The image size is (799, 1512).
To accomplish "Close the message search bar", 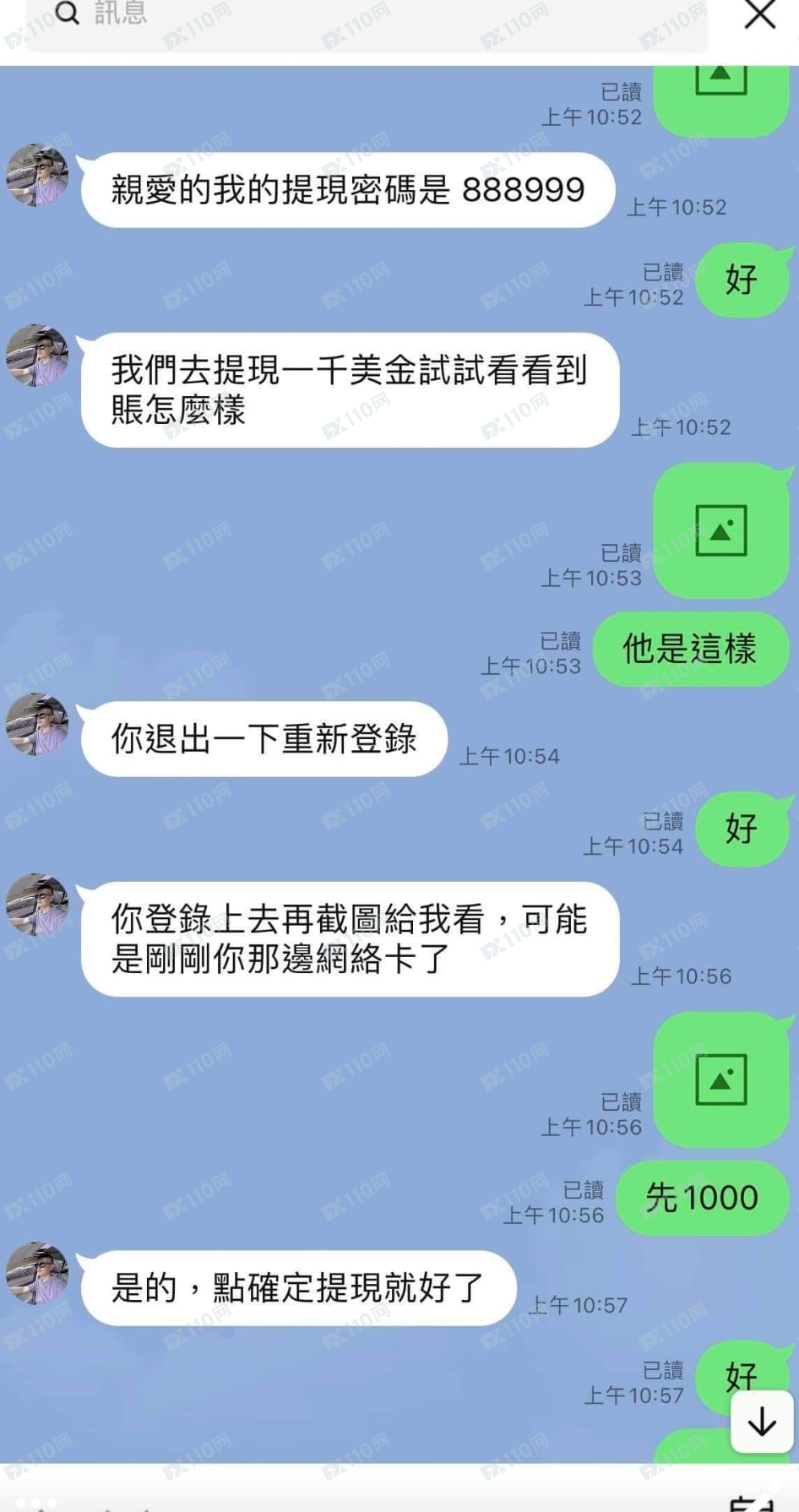I will click(759, 15).
